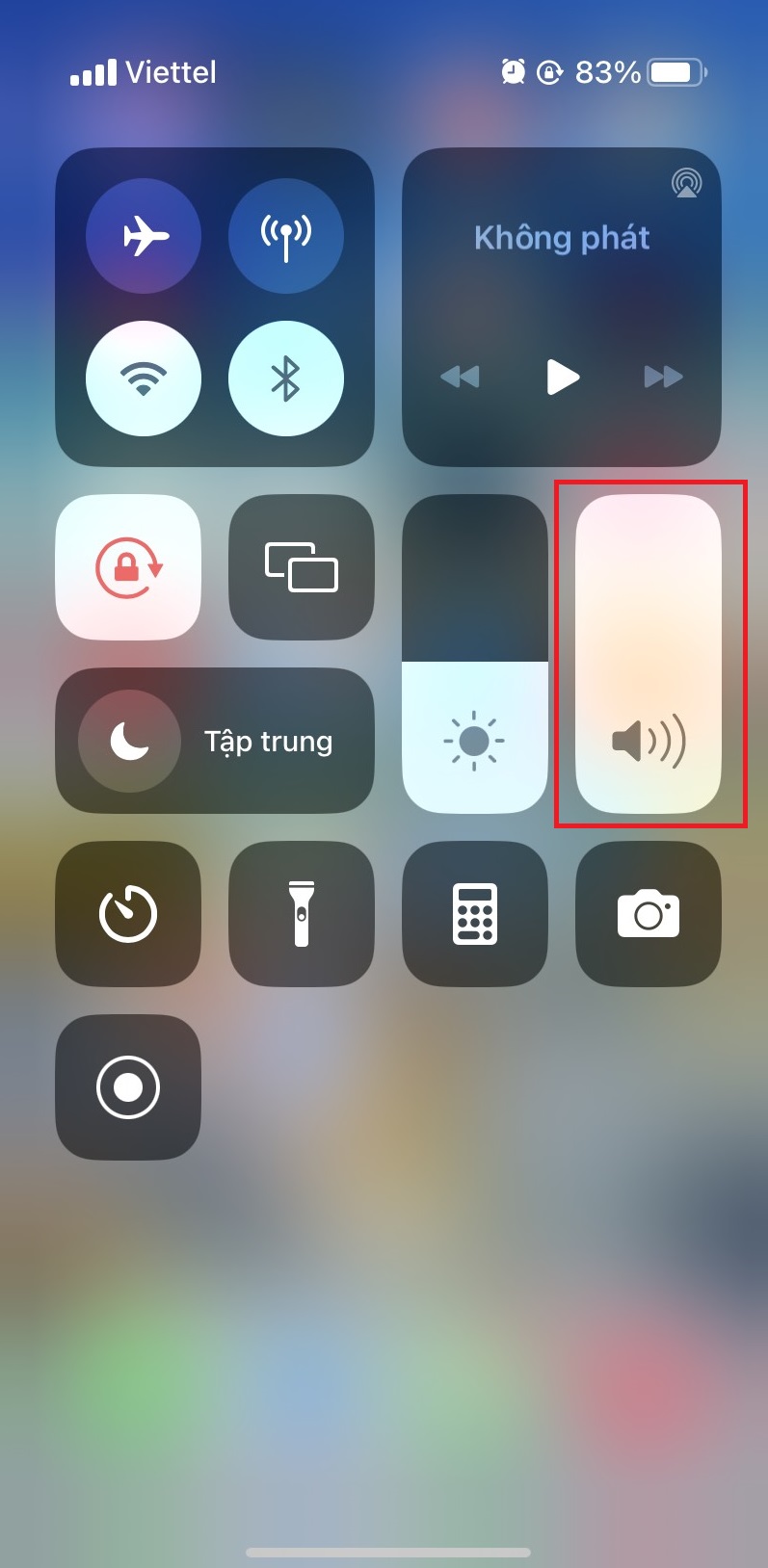768x1568 pixels.
Task: Turn on the flashlight
Action: [x=301, y=914]
